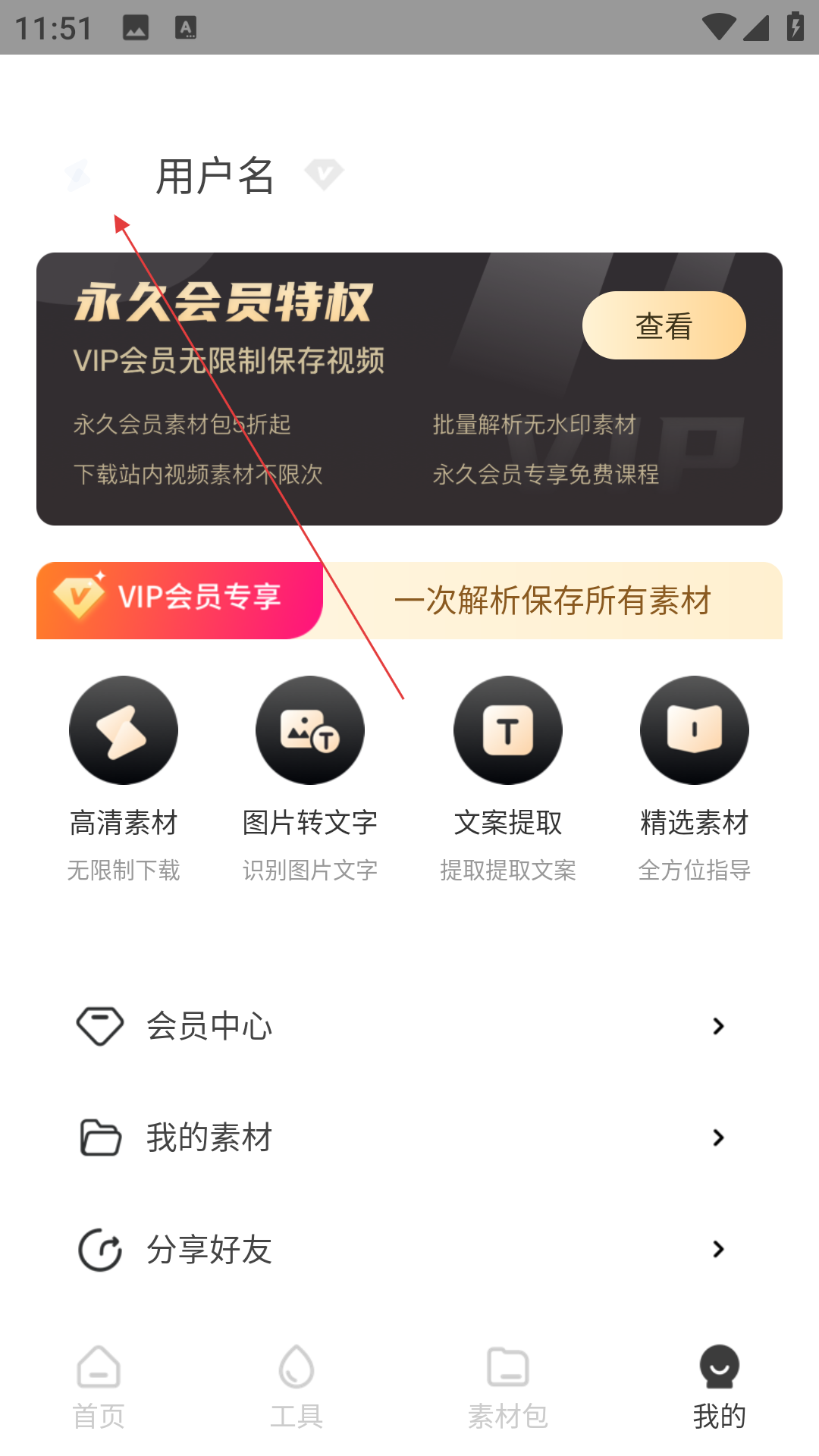Tap the 查看 button on VIP card
The width and height of the screenshot is (819, 1456).
coord(664,325)
